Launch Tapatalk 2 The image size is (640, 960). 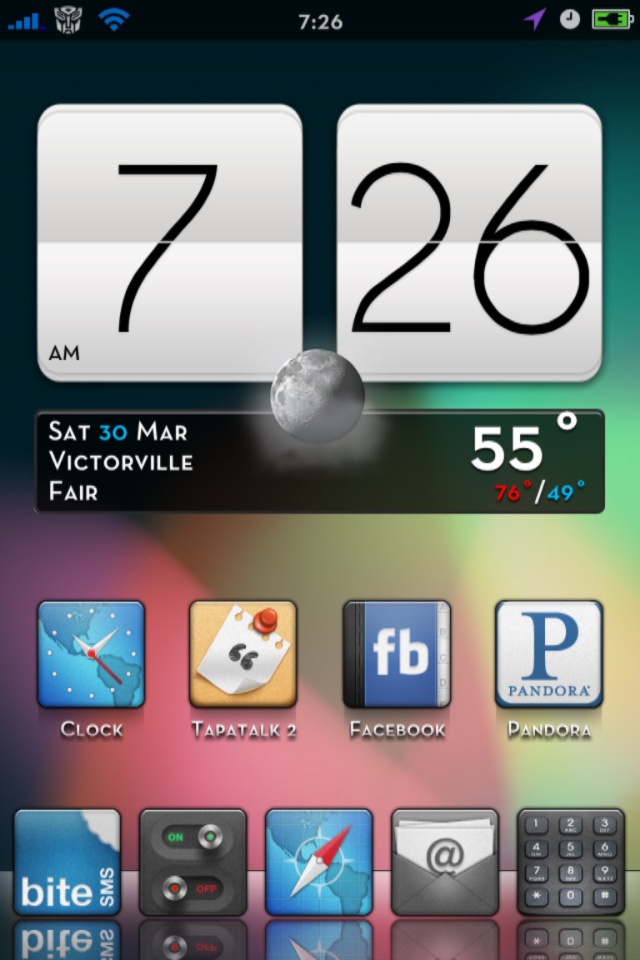coord(243,654)
